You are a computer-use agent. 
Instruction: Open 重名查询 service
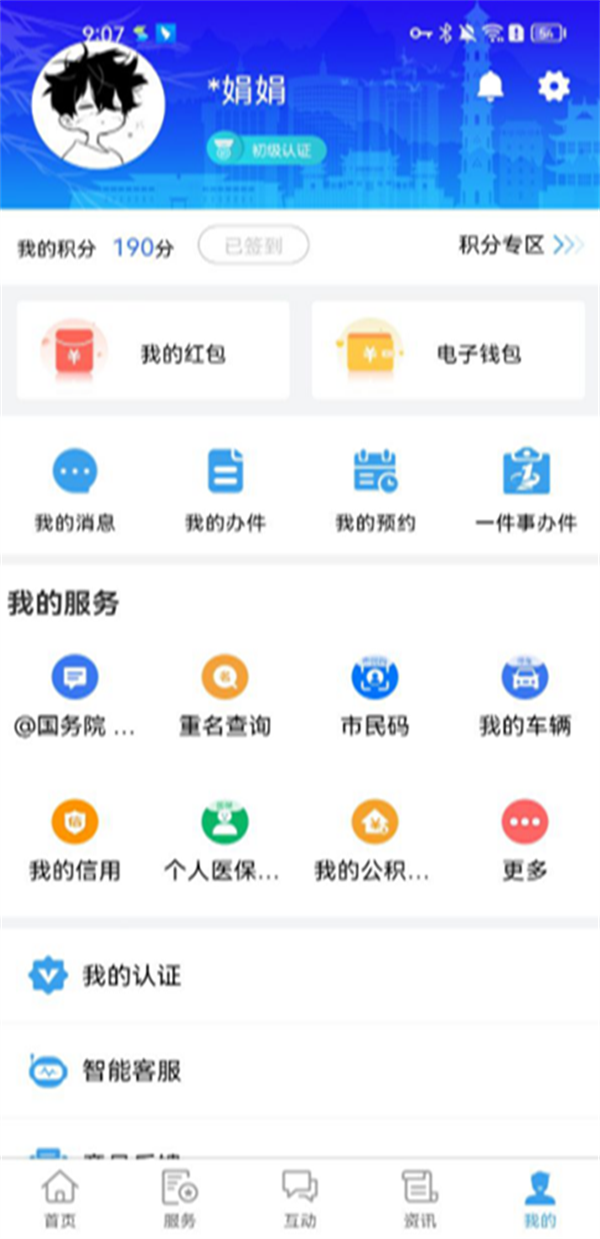tap(225, 695)
